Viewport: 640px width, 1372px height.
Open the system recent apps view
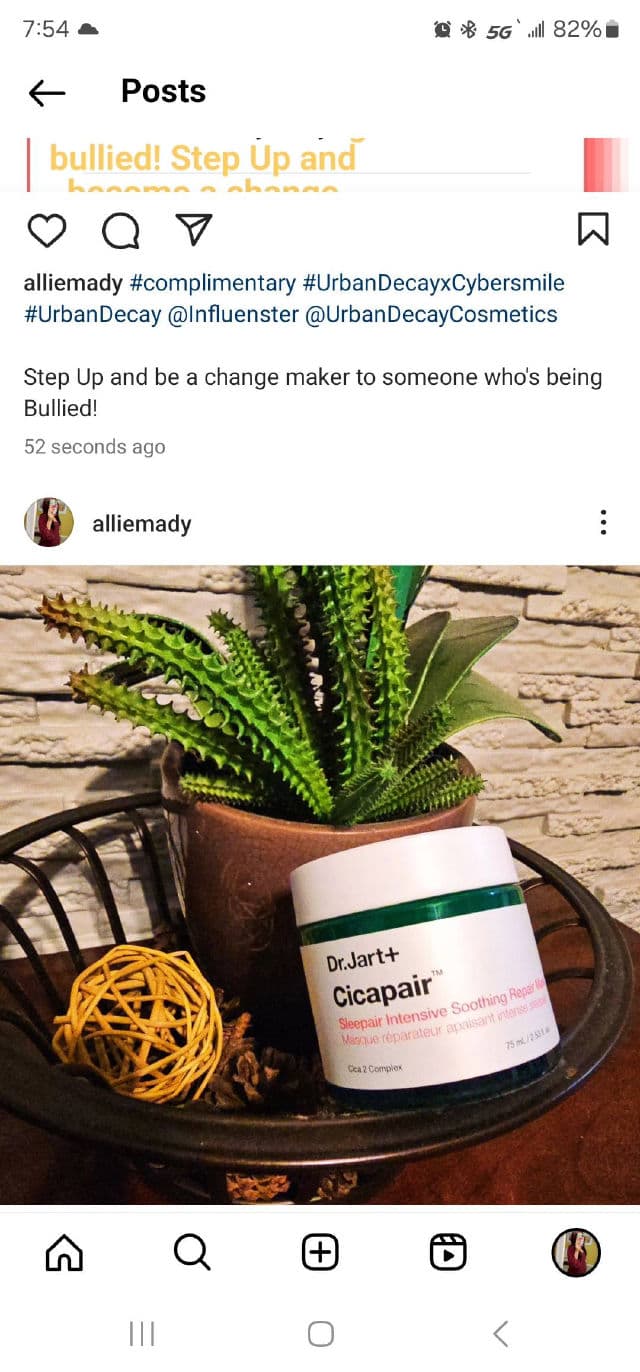click(x=142, y=1333)
